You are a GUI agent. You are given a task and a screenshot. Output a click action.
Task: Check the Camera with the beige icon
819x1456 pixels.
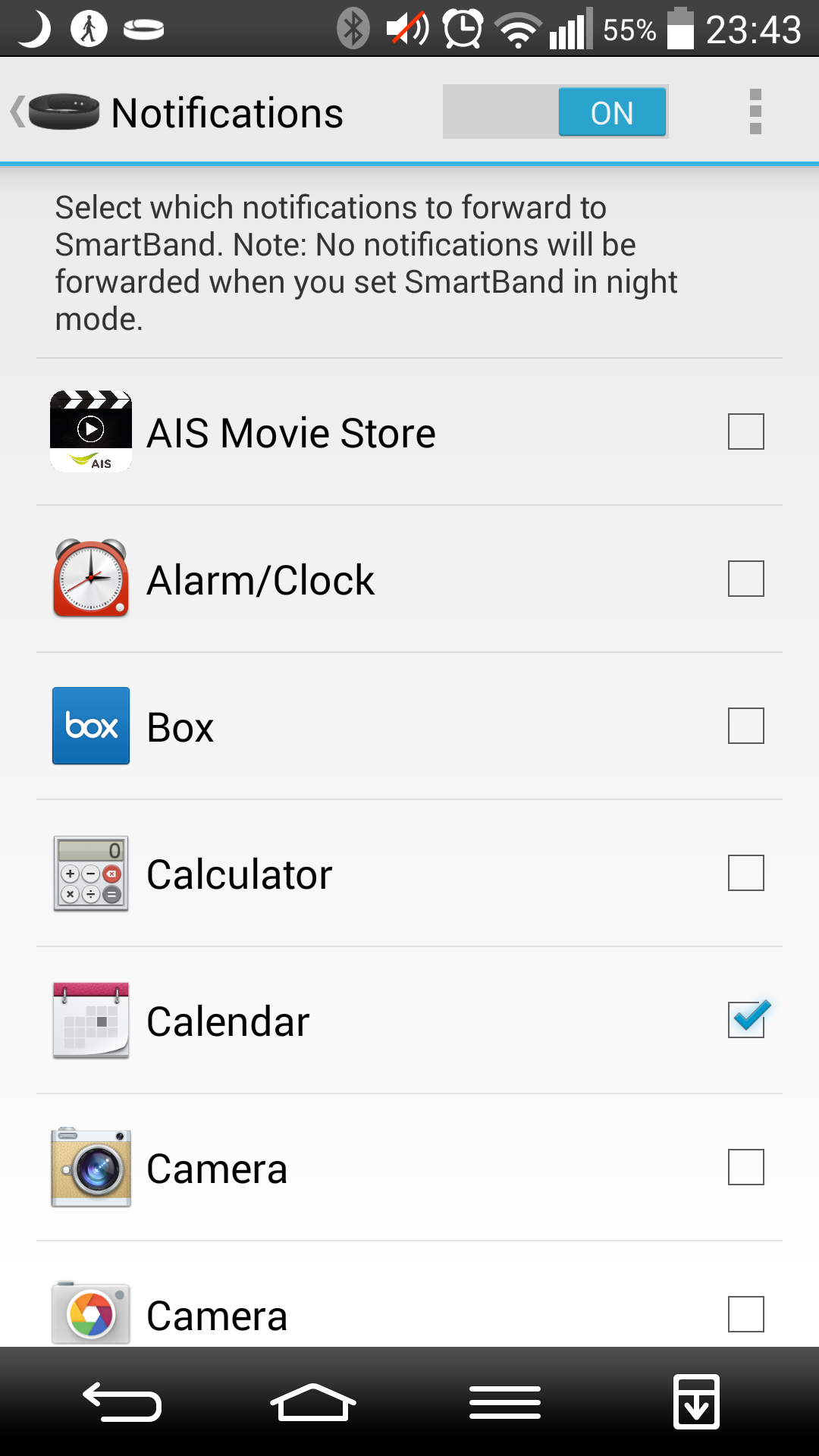[745, 1167]
